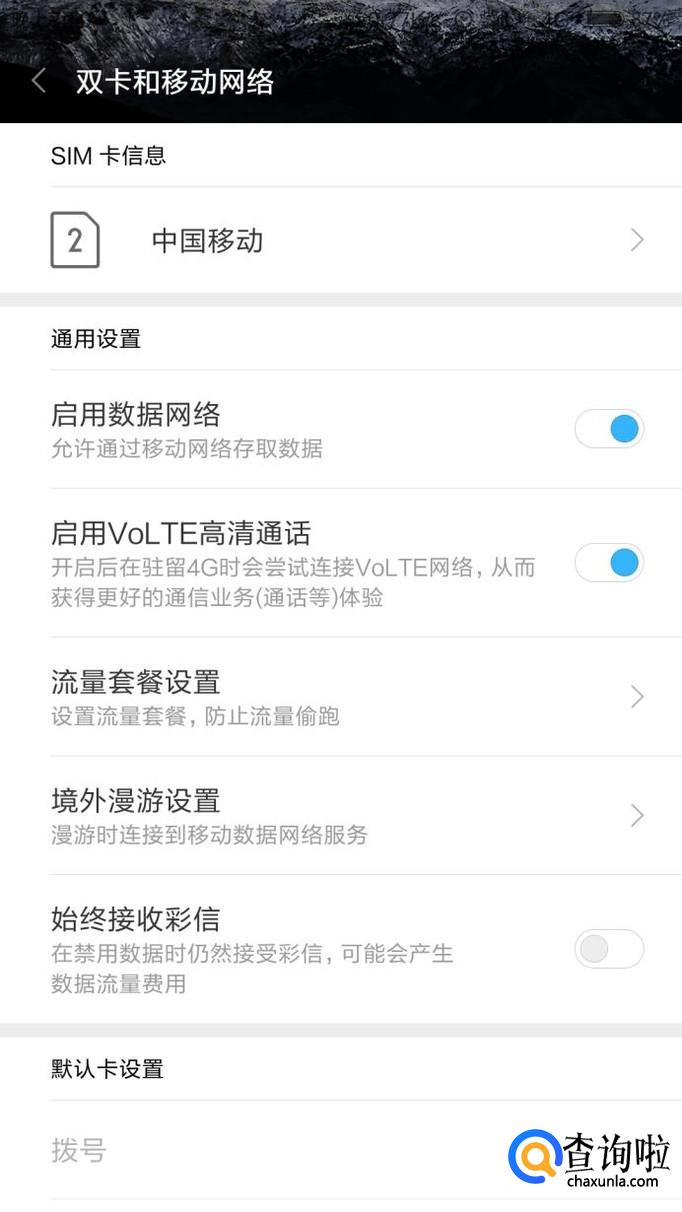Open 境外漫游设置
The height and width of the screenshot is (1212, 682).
340,816
